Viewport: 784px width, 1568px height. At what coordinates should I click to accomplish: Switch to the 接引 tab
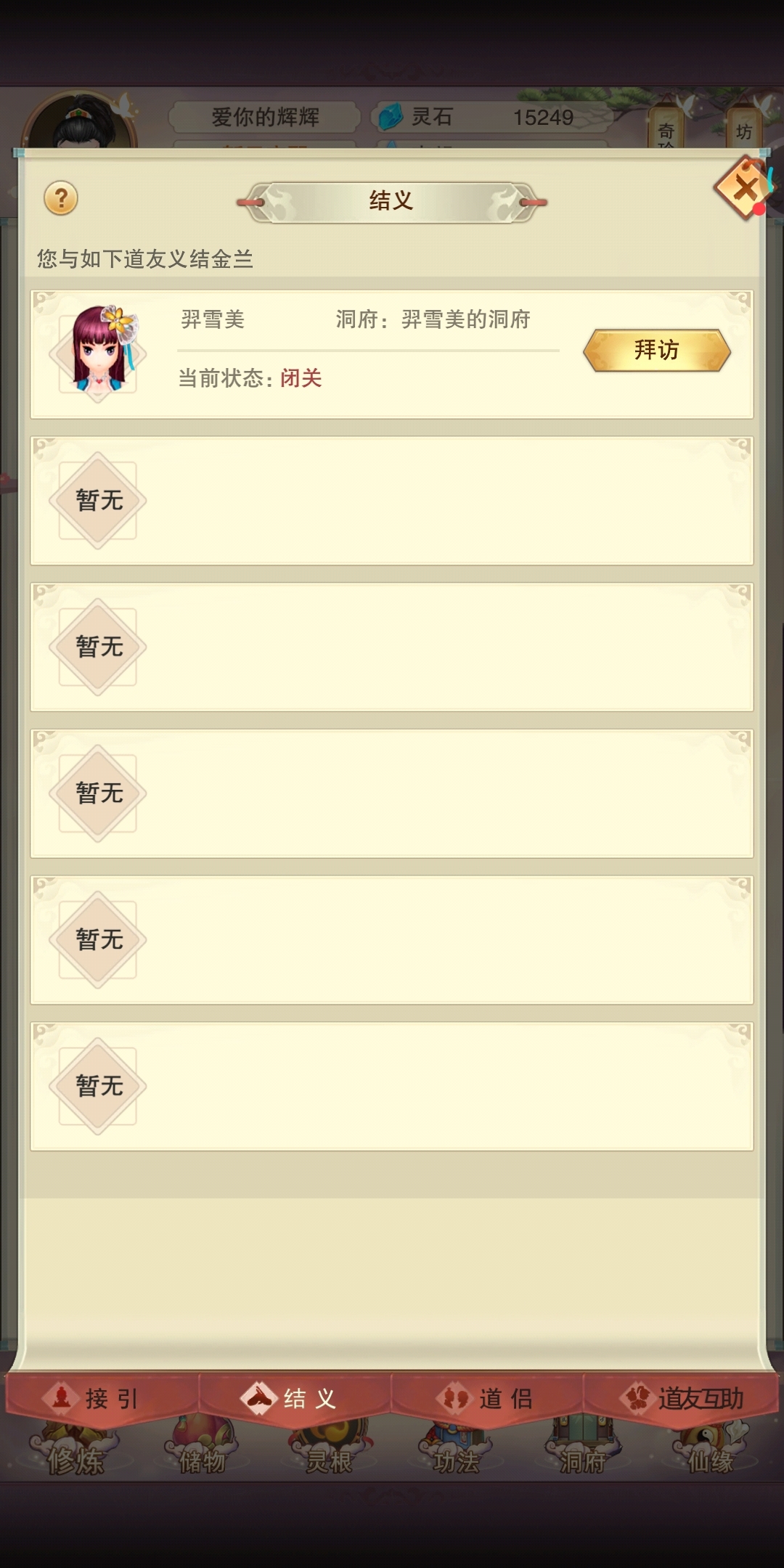tap(102, 1398)
